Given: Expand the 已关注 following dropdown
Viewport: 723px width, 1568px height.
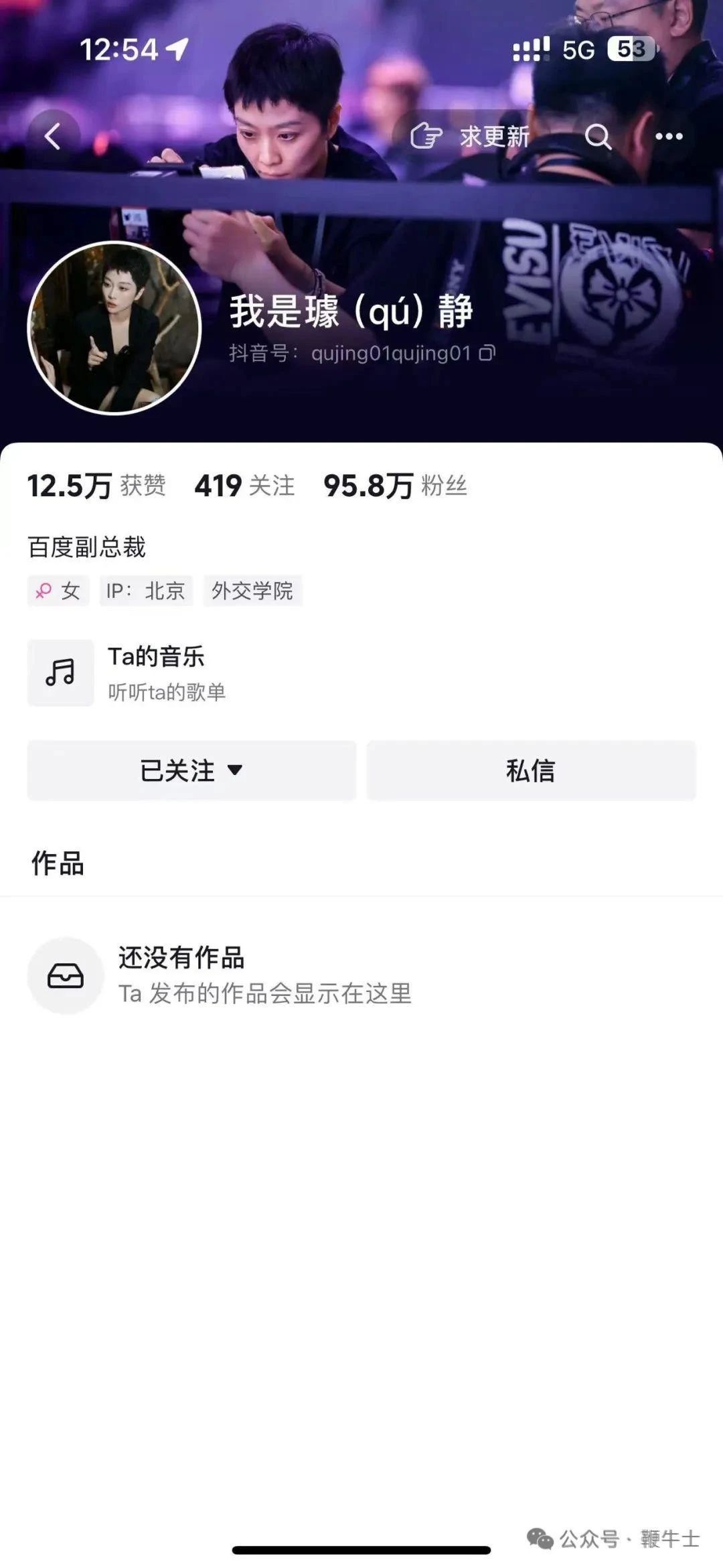Looking at the screenshot, I should [x=191, y=770].
